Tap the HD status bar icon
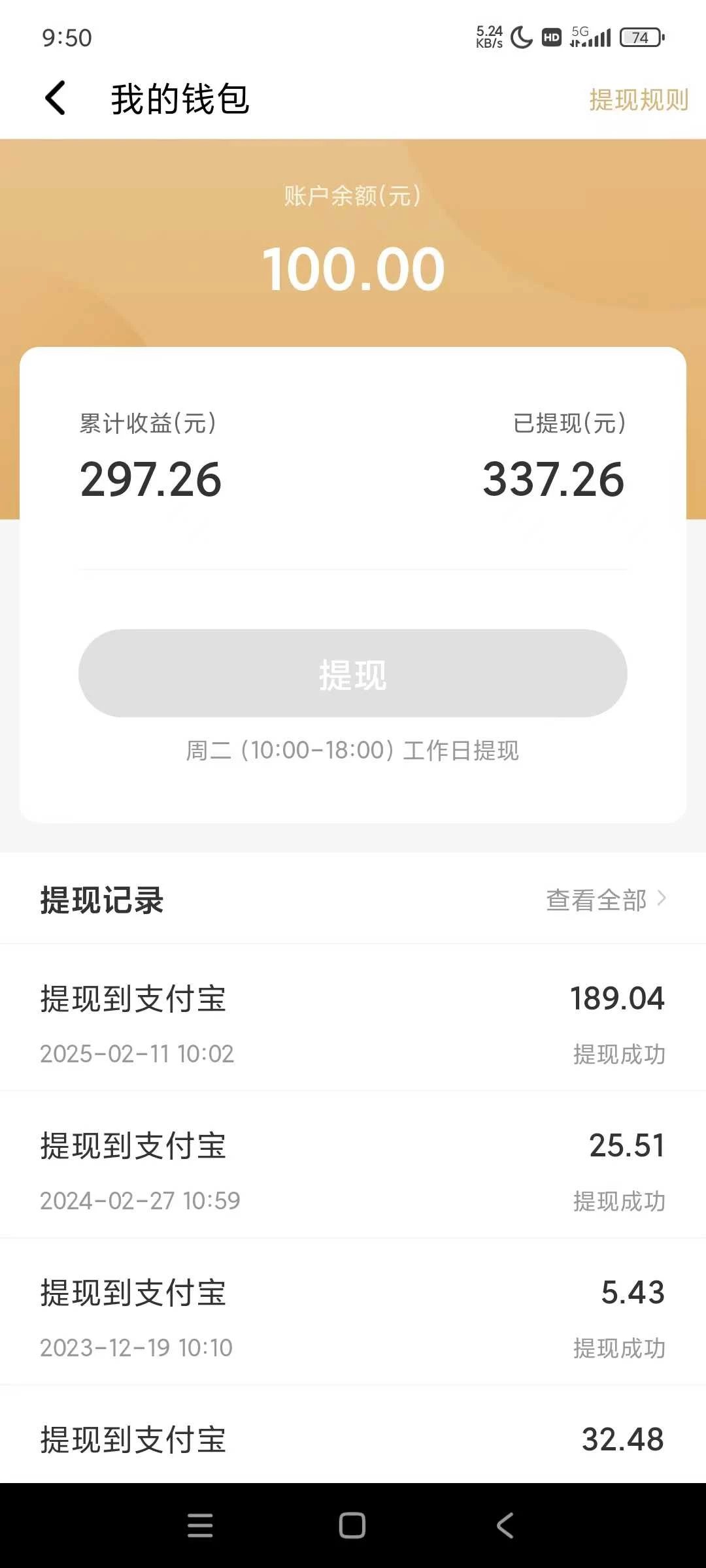 tap(551, 37)
